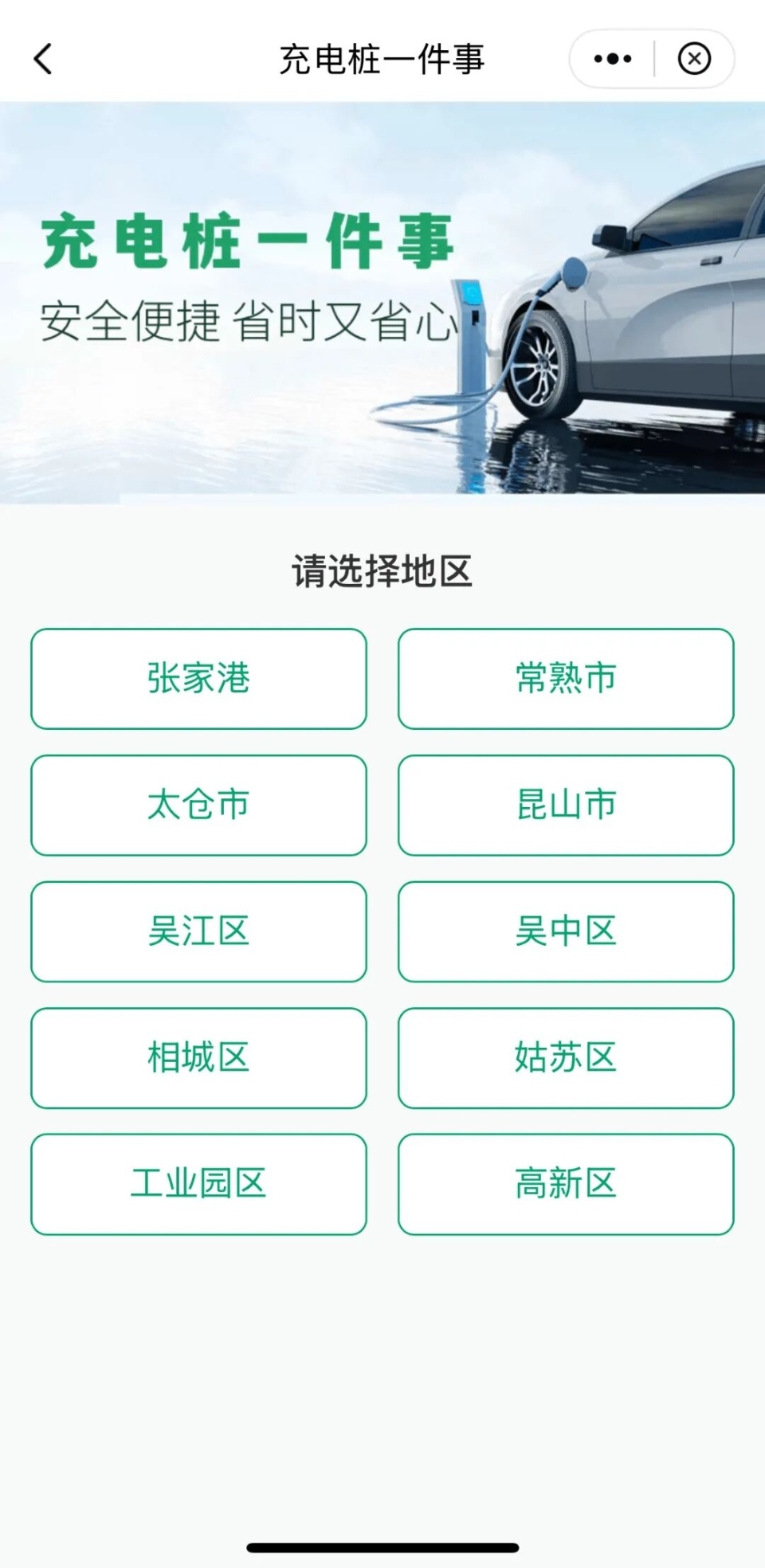Screen dimensions: 765x1568
Task: Choose the 吴中区 region
Action: (x=566, y=931)
